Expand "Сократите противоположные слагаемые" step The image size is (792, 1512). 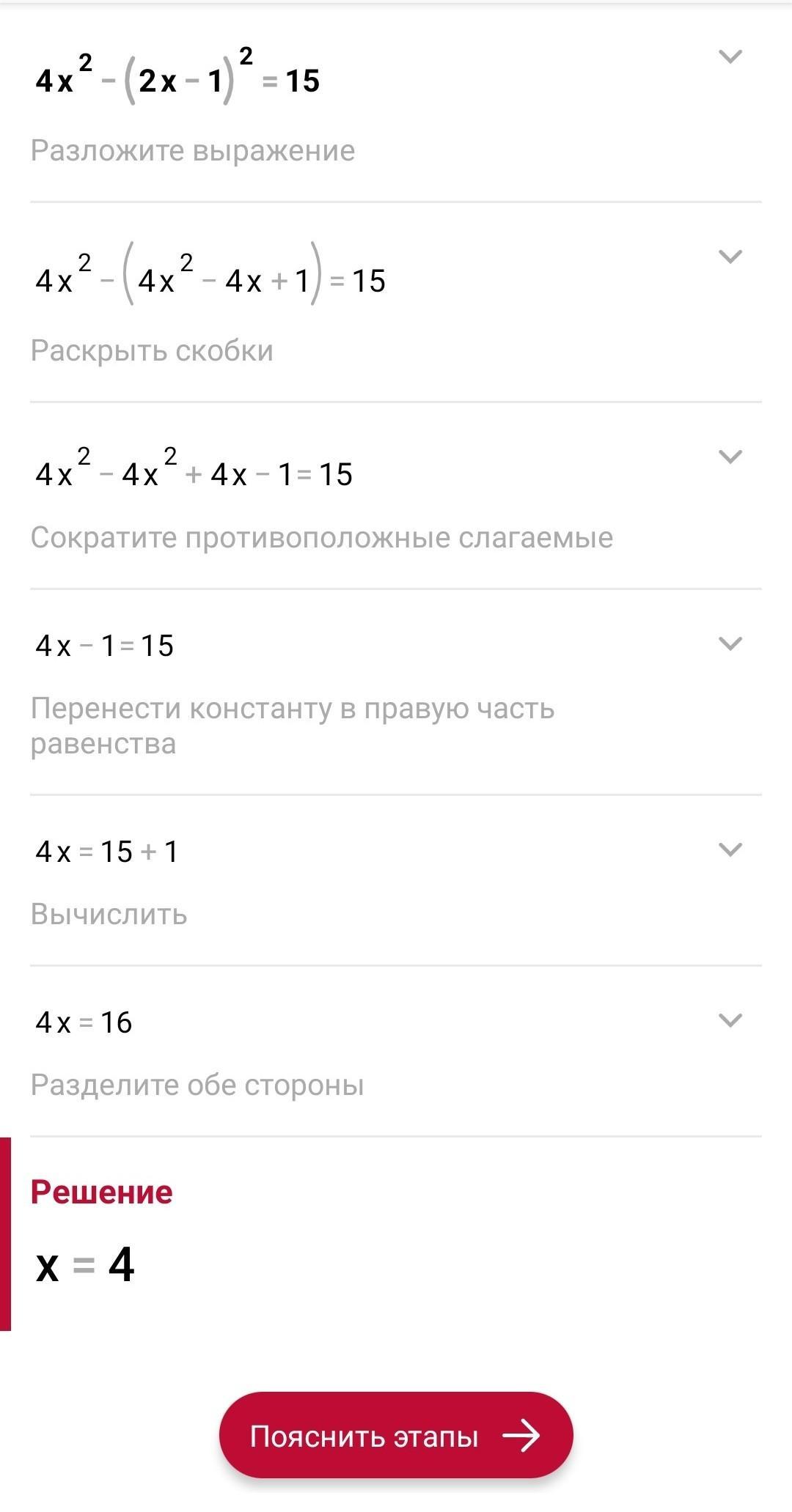(730, 457)
